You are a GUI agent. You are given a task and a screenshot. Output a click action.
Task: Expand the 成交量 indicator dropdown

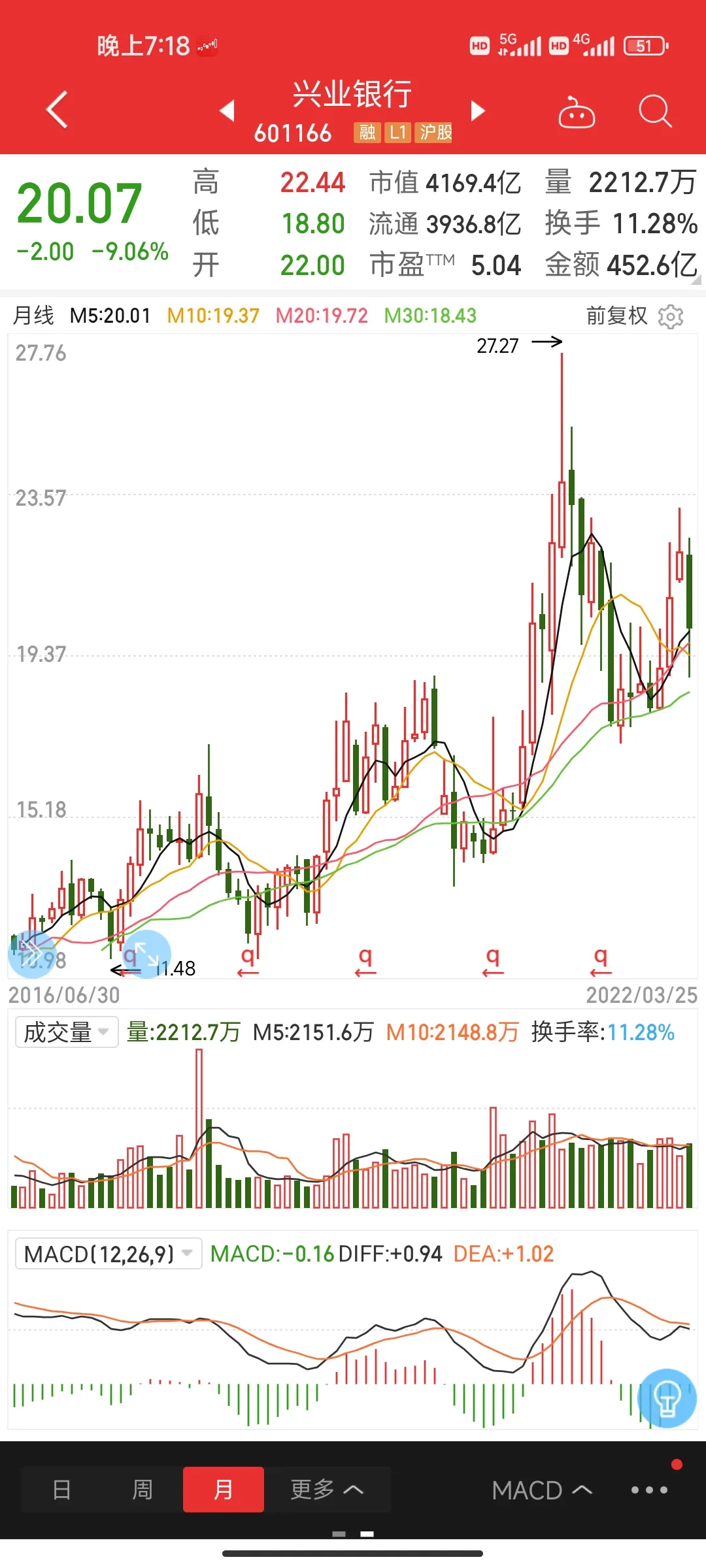67,1032
